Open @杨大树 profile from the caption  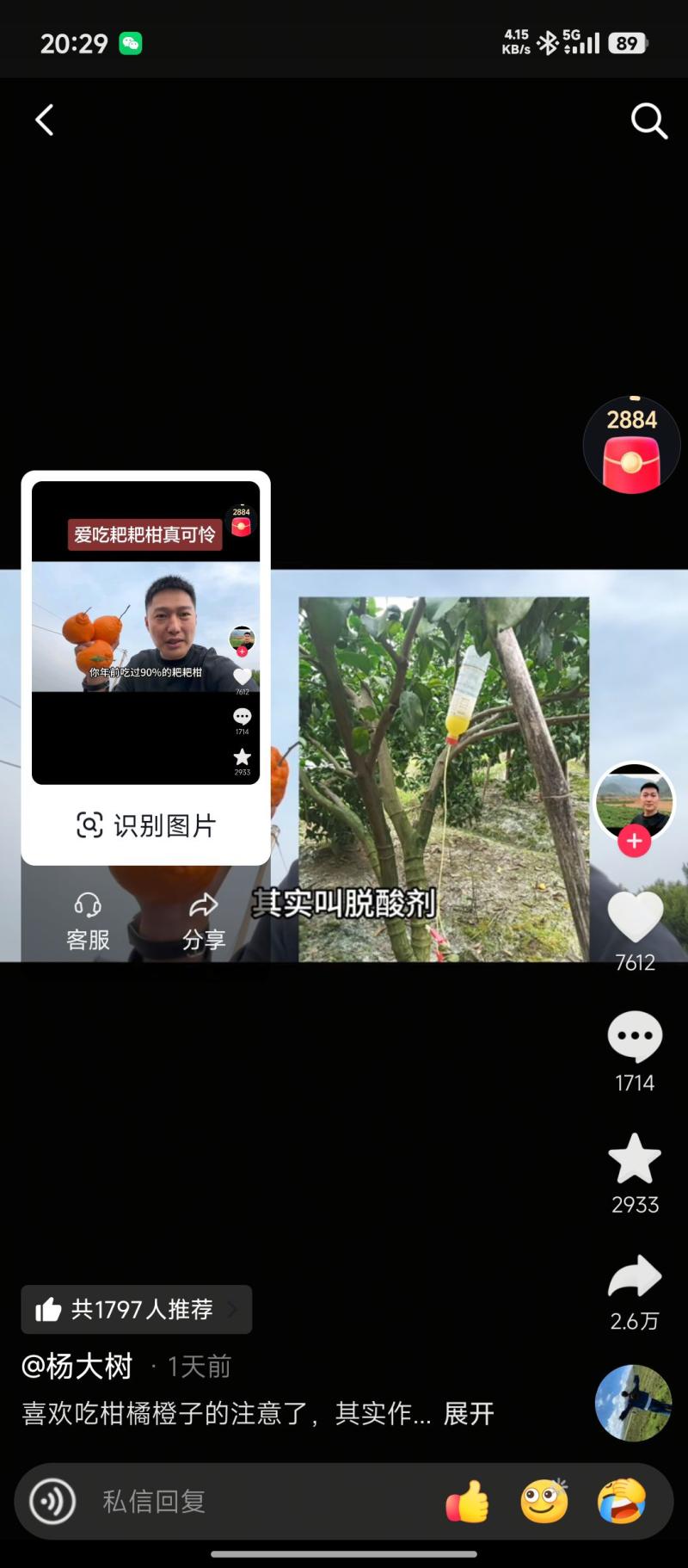point(77,1367)
